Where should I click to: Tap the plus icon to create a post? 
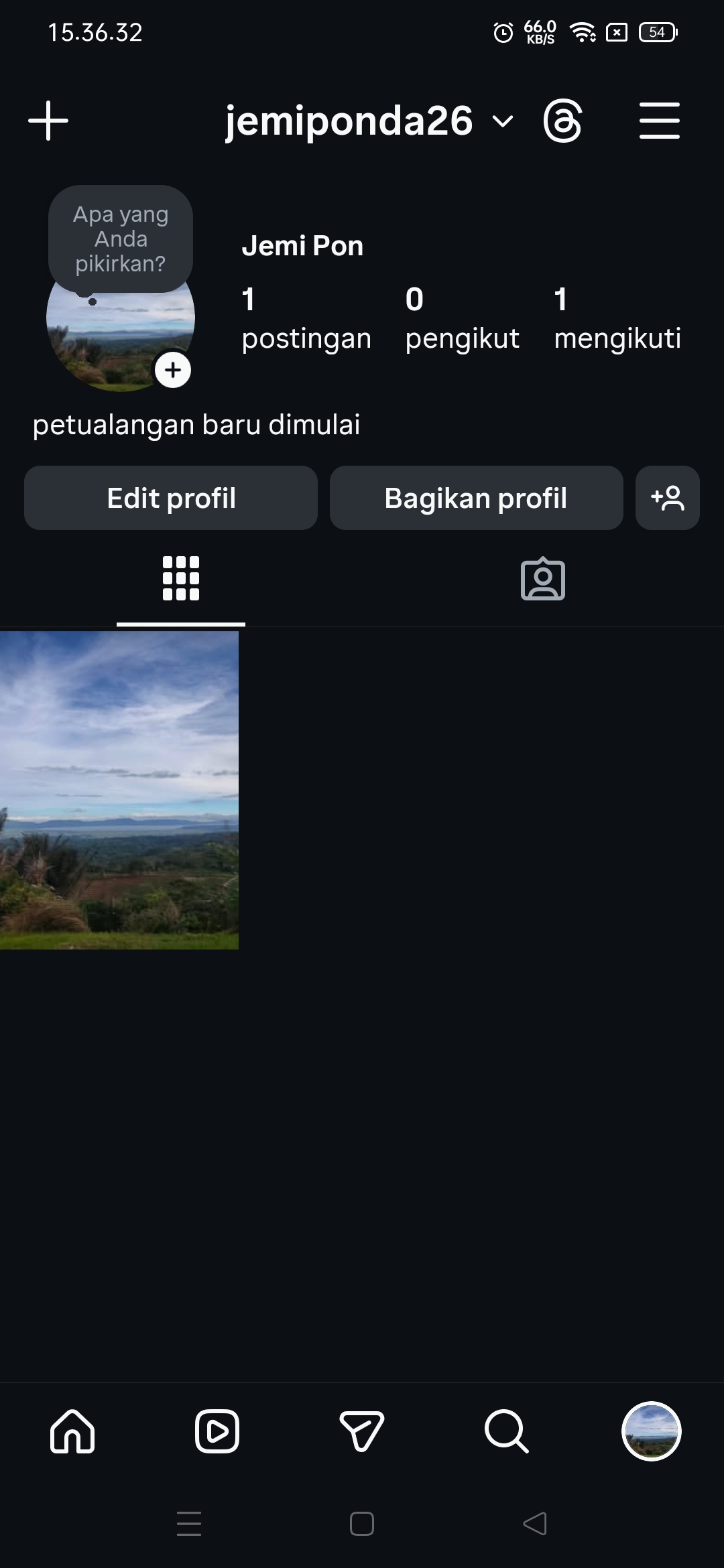[x=48, y=121]
